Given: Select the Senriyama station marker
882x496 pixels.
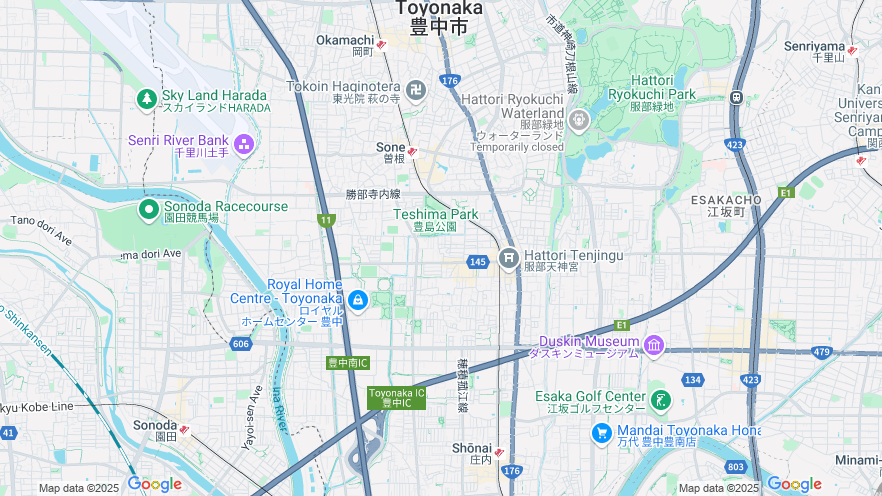Looking at the screenshot, I should pos(852,50).
